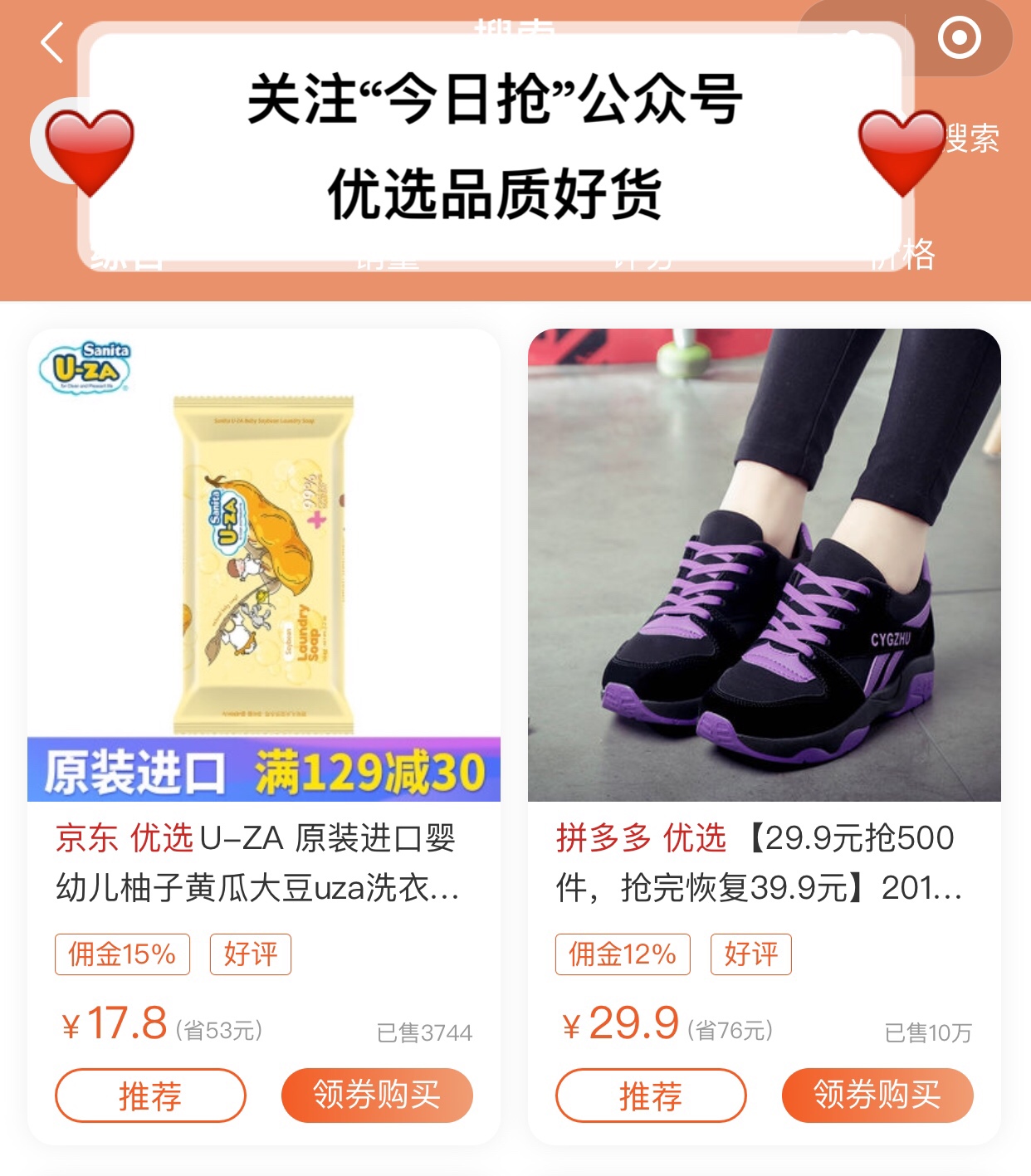This screenshot has width=1031, height=1176.
Task: Tap the back arrow at top left
Action: click(x=51, y=40)
